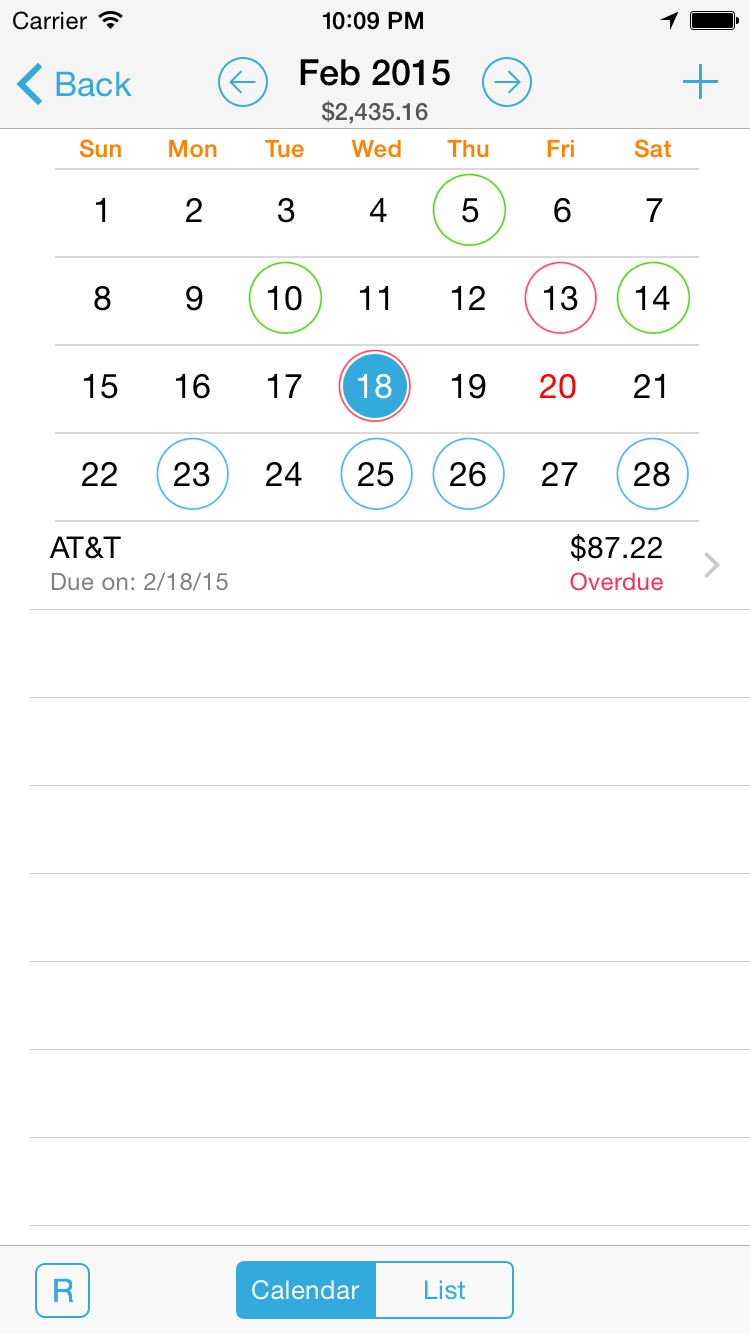This screenshot has height=1334, width=750.
Task: Advance to next month with right arrow
Action: point(507,82)
